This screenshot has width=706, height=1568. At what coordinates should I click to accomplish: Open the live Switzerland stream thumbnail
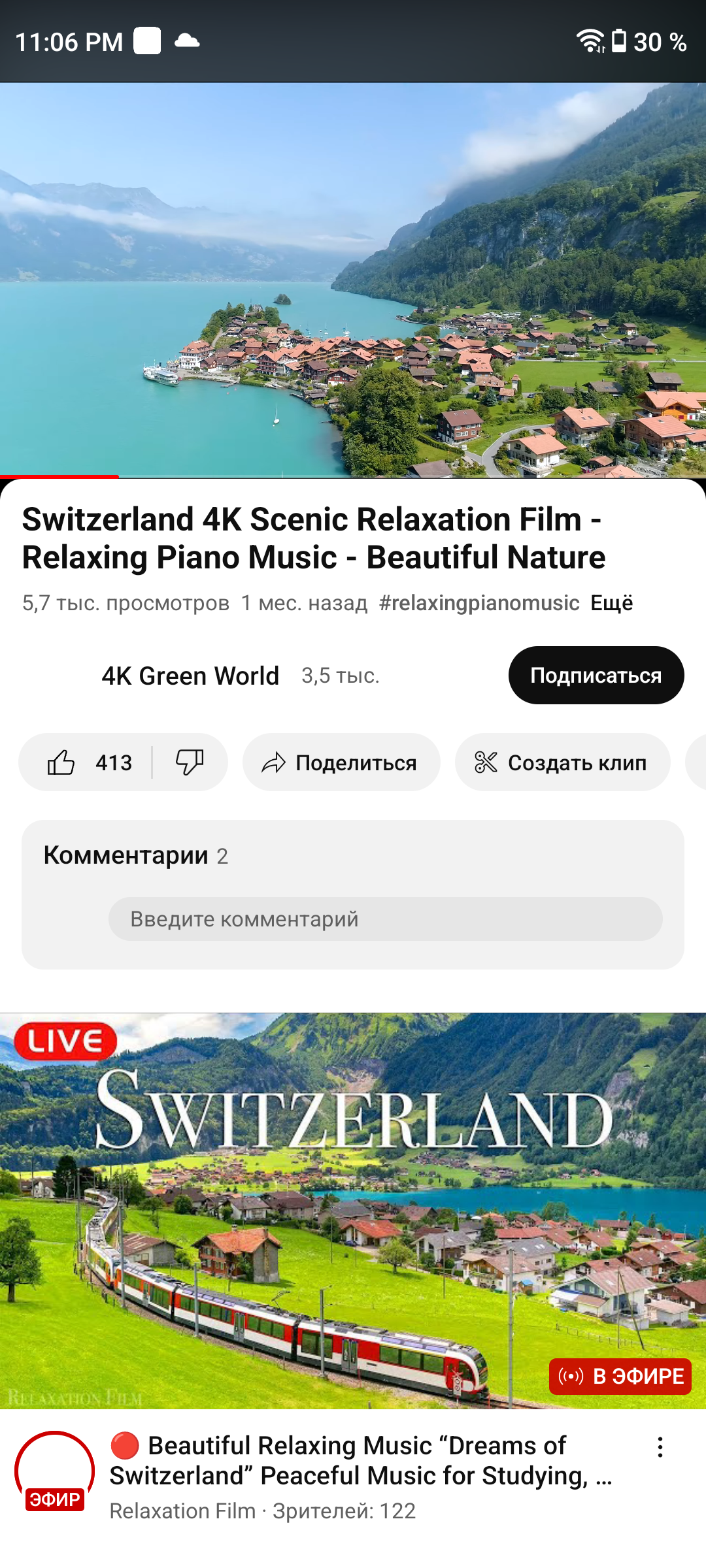click(353, 1211)
